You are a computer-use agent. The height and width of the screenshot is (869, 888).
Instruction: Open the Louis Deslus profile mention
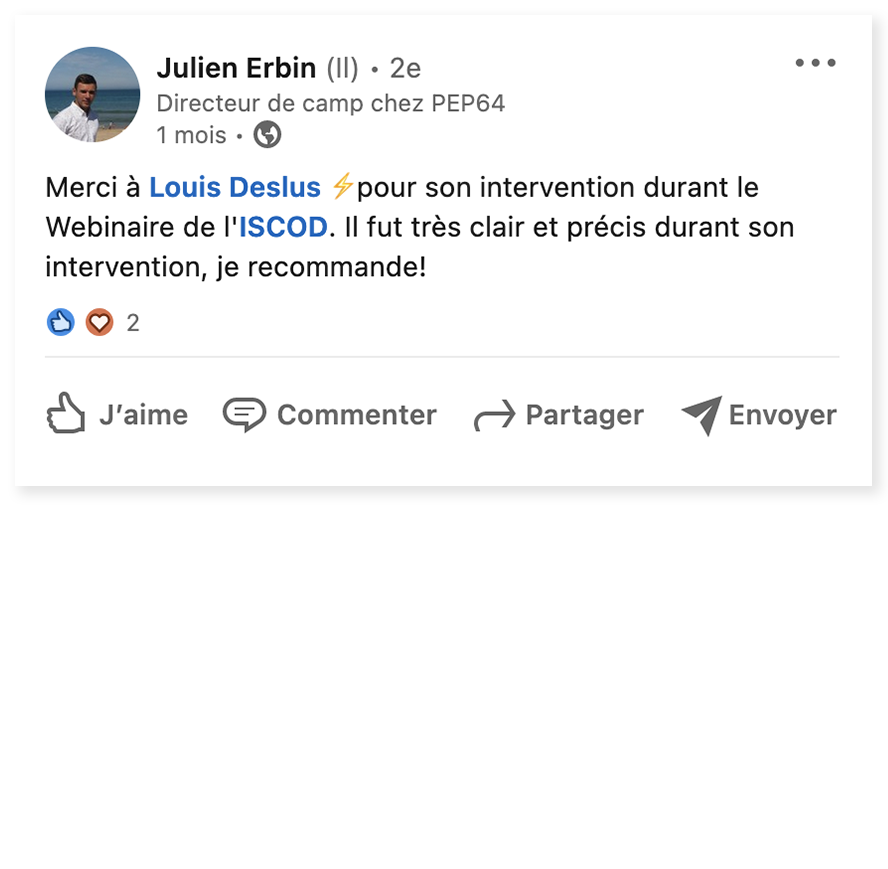(235, 187)
